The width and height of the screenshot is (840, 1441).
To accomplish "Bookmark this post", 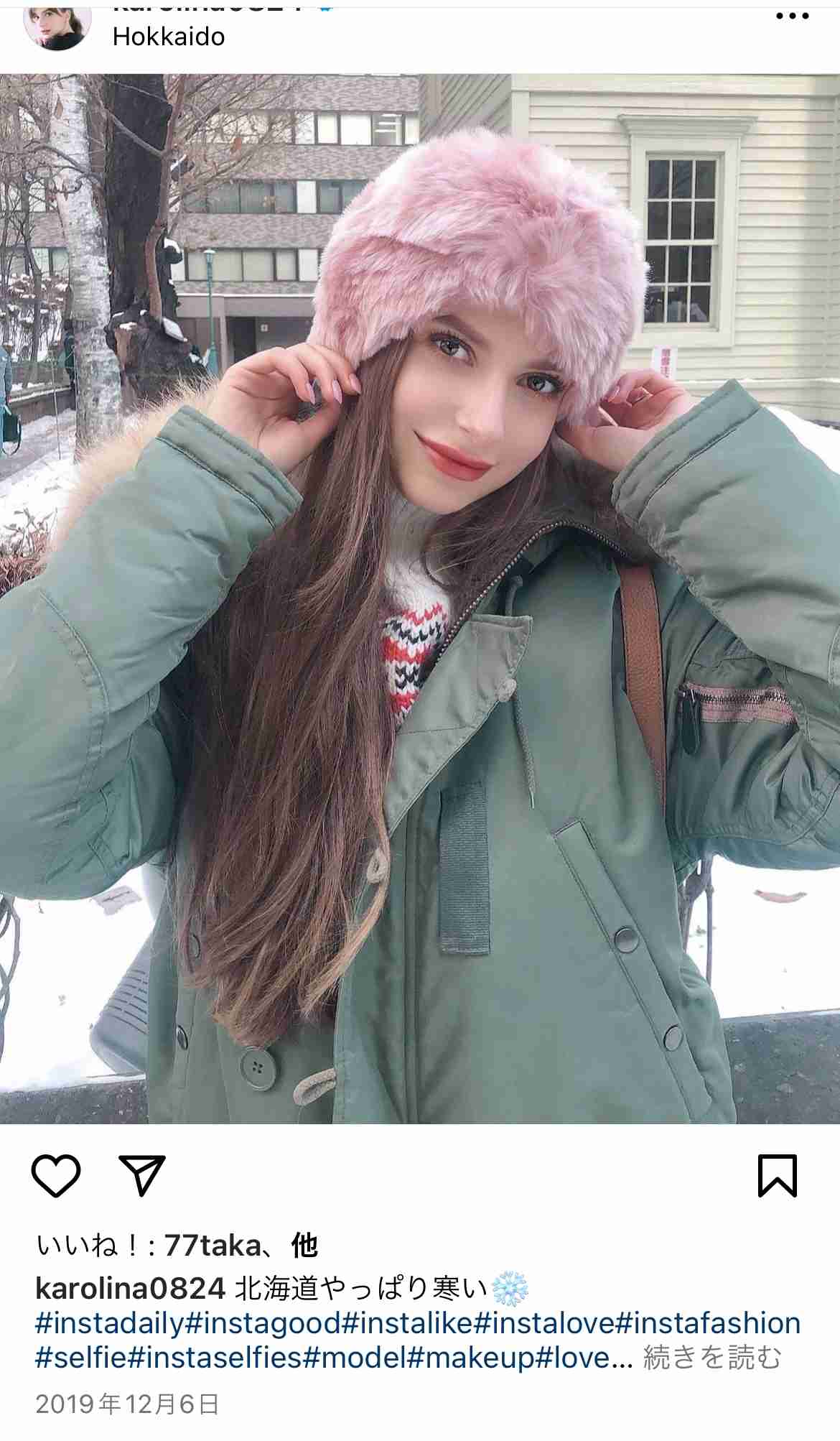I will point(778,1176).
